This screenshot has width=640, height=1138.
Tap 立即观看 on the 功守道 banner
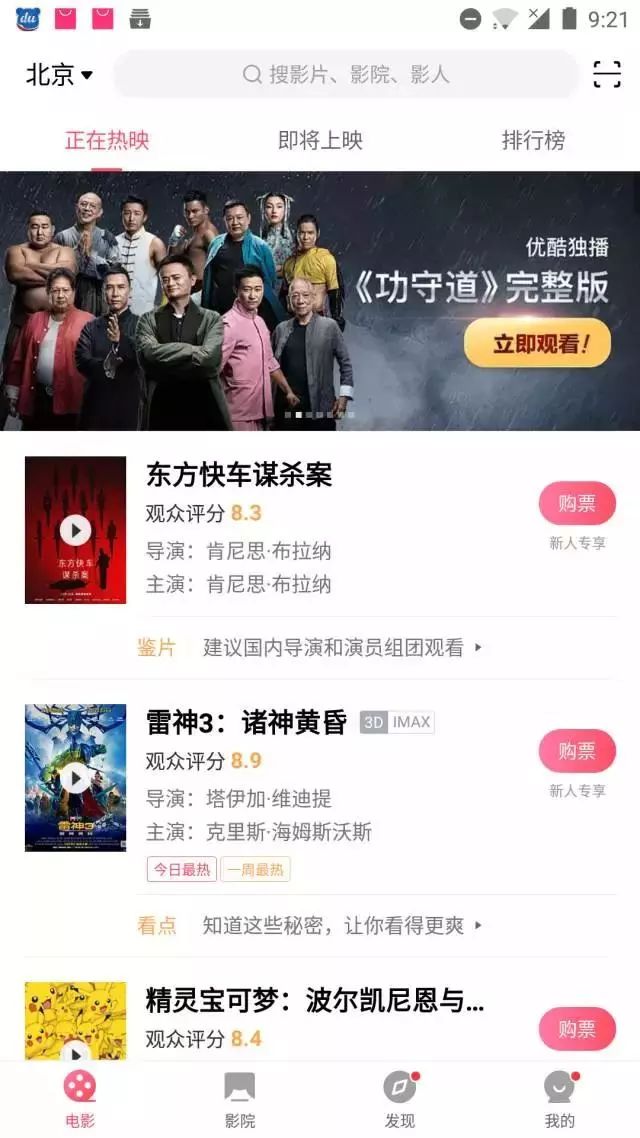click(537, 345)
